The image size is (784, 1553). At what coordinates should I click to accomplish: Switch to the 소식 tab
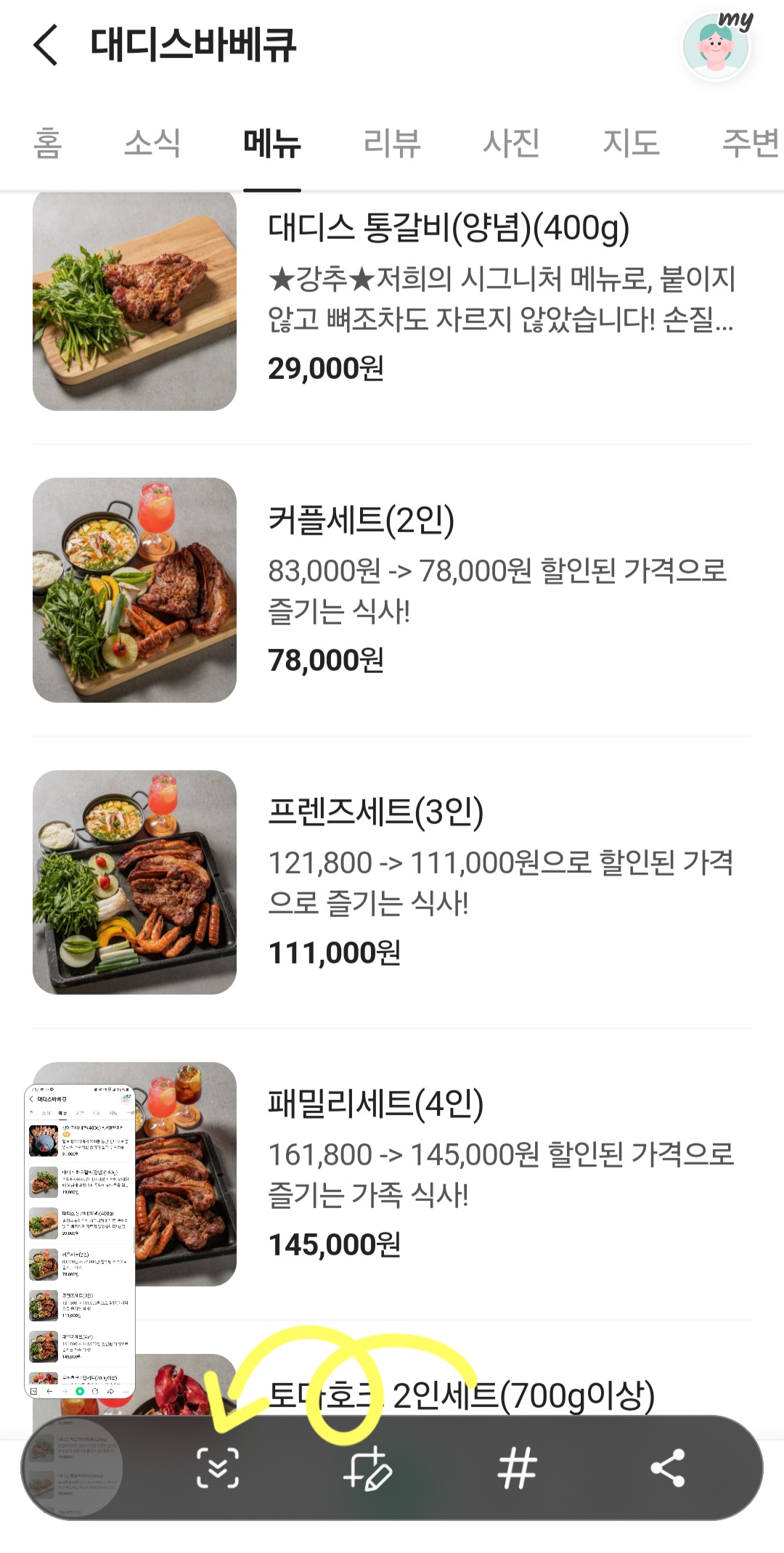pyautogui.click(x=152, y=142)
